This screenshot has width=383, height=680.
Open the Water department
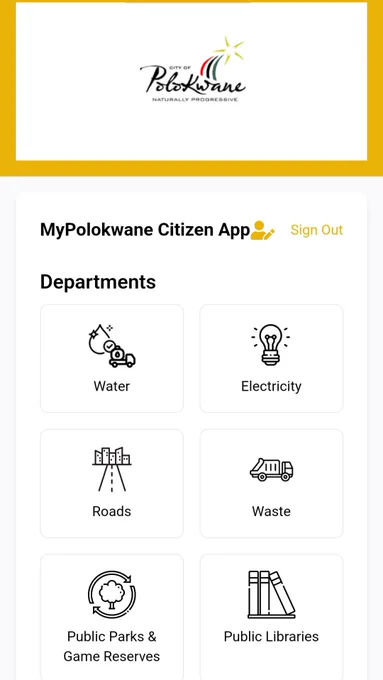[x=112, y=358]
